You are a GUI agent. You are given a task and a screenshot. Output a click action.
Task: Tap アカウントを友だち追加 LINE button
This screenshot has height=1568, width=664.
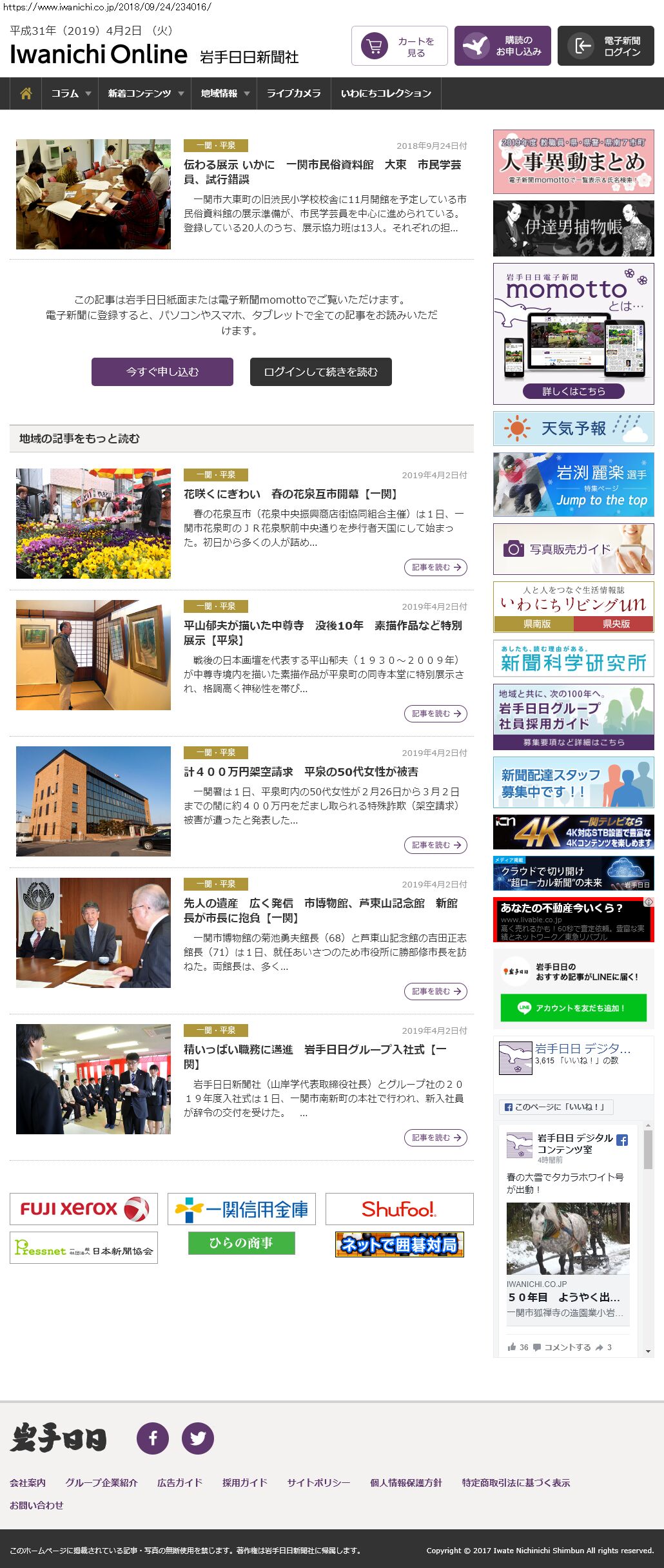pyautogui.click(x=574, y=1008)
